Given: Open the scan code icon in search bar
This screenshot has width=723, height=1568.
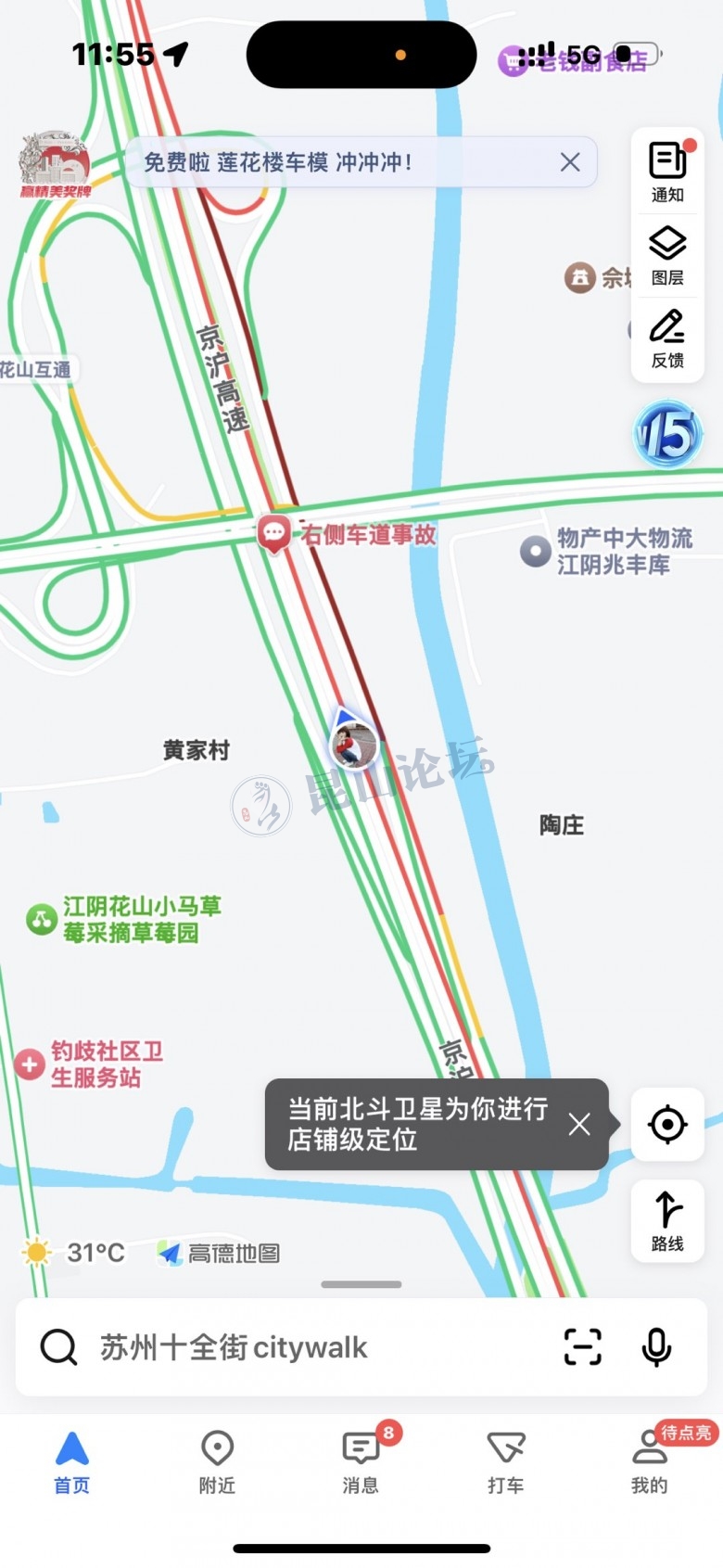Looking at the screenshot, I should 582,1346.
